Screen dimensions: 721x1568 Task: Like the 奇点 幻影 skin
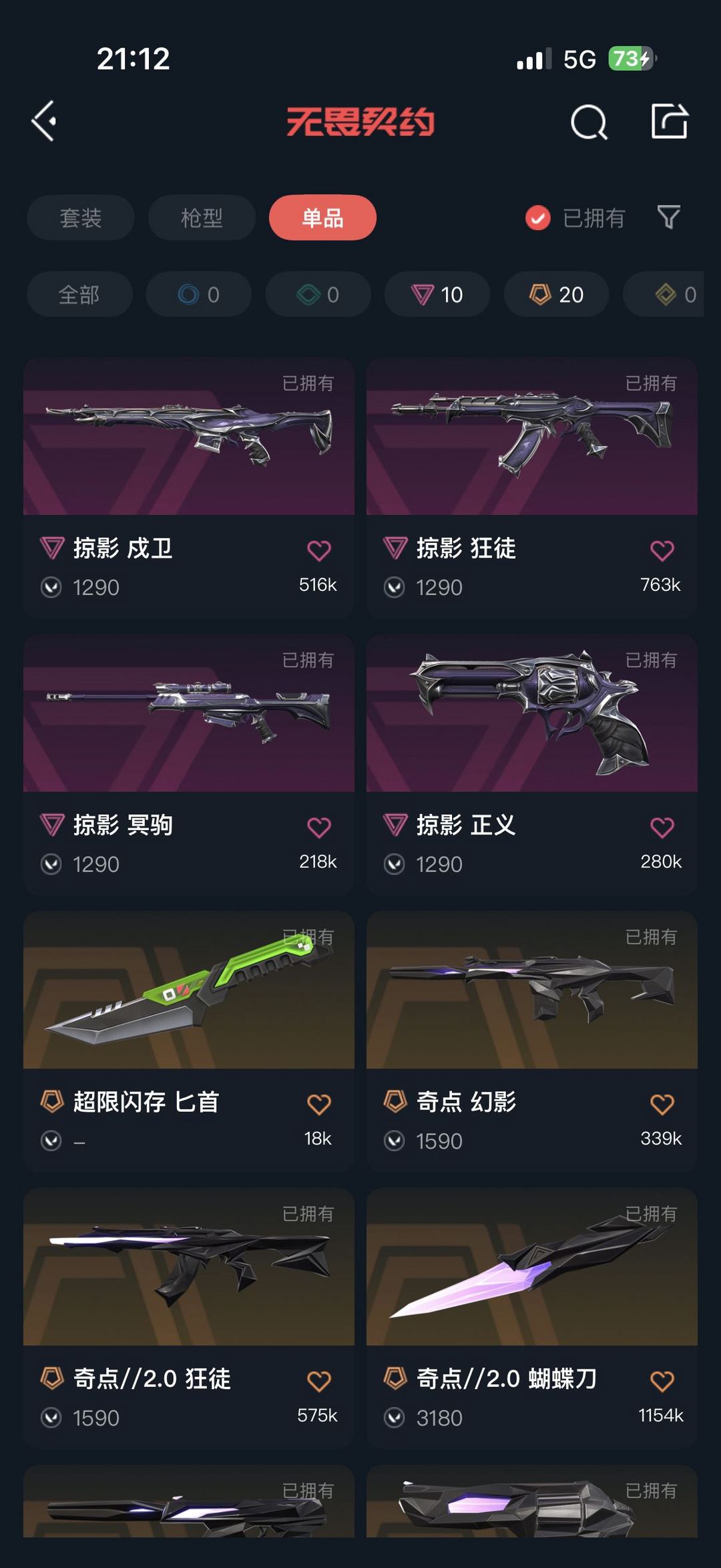[662, 1105]
